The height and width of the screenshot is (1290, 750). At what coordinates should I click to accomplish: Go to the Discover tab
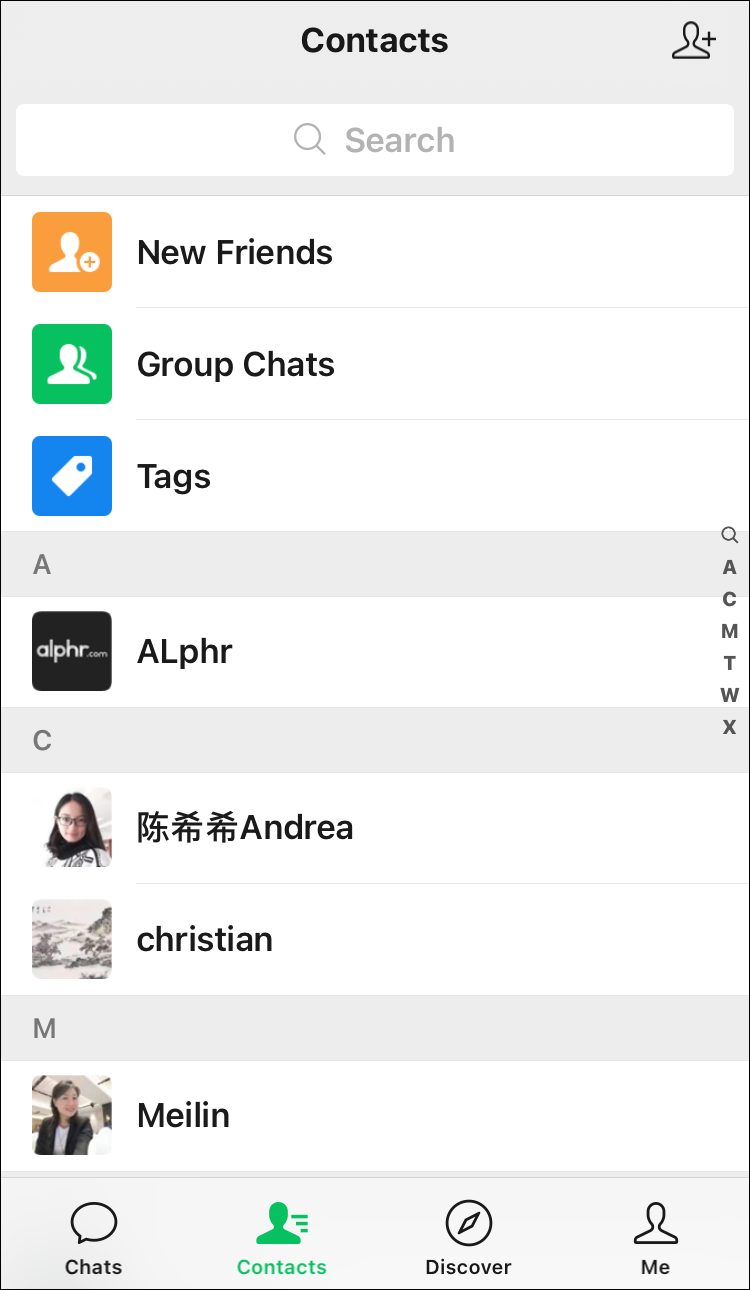click(x=468, y=1238)
